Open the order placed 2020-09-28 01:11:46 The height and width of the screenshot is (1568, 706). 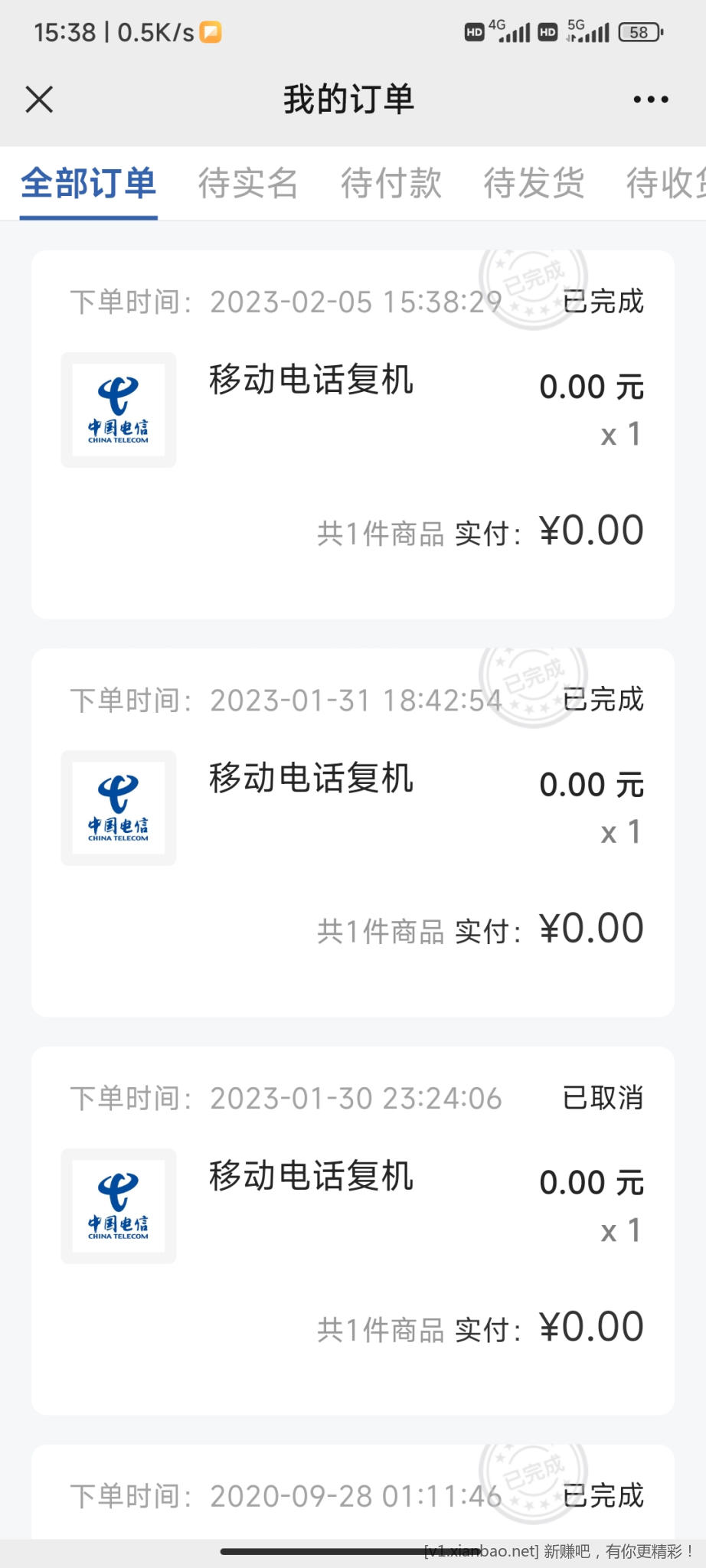click(x=352, y=1495)
